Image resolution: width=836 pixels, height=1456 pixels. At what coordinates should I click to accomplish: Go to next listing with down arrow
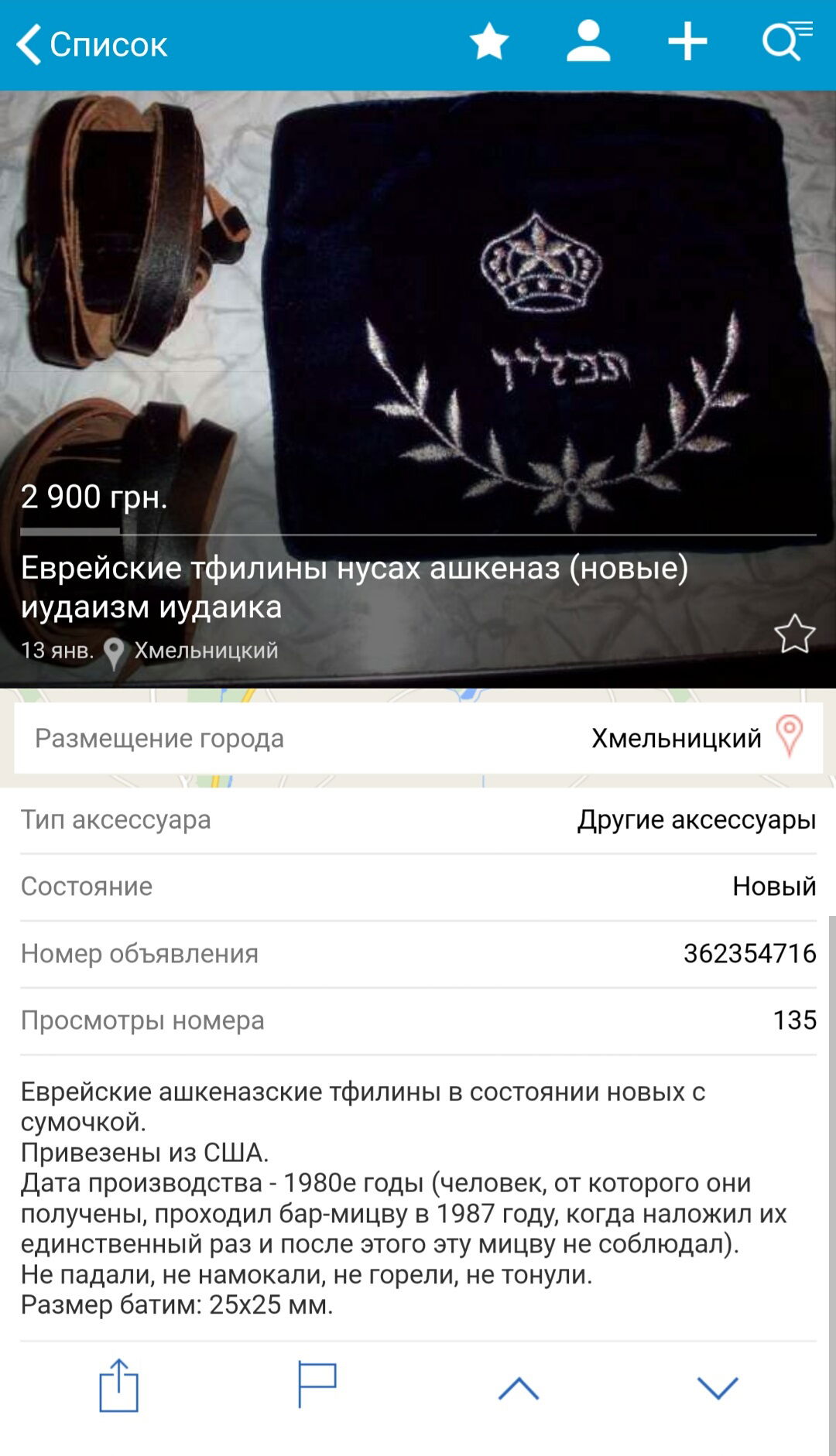pyautogui.click(x=718, y=1388)
